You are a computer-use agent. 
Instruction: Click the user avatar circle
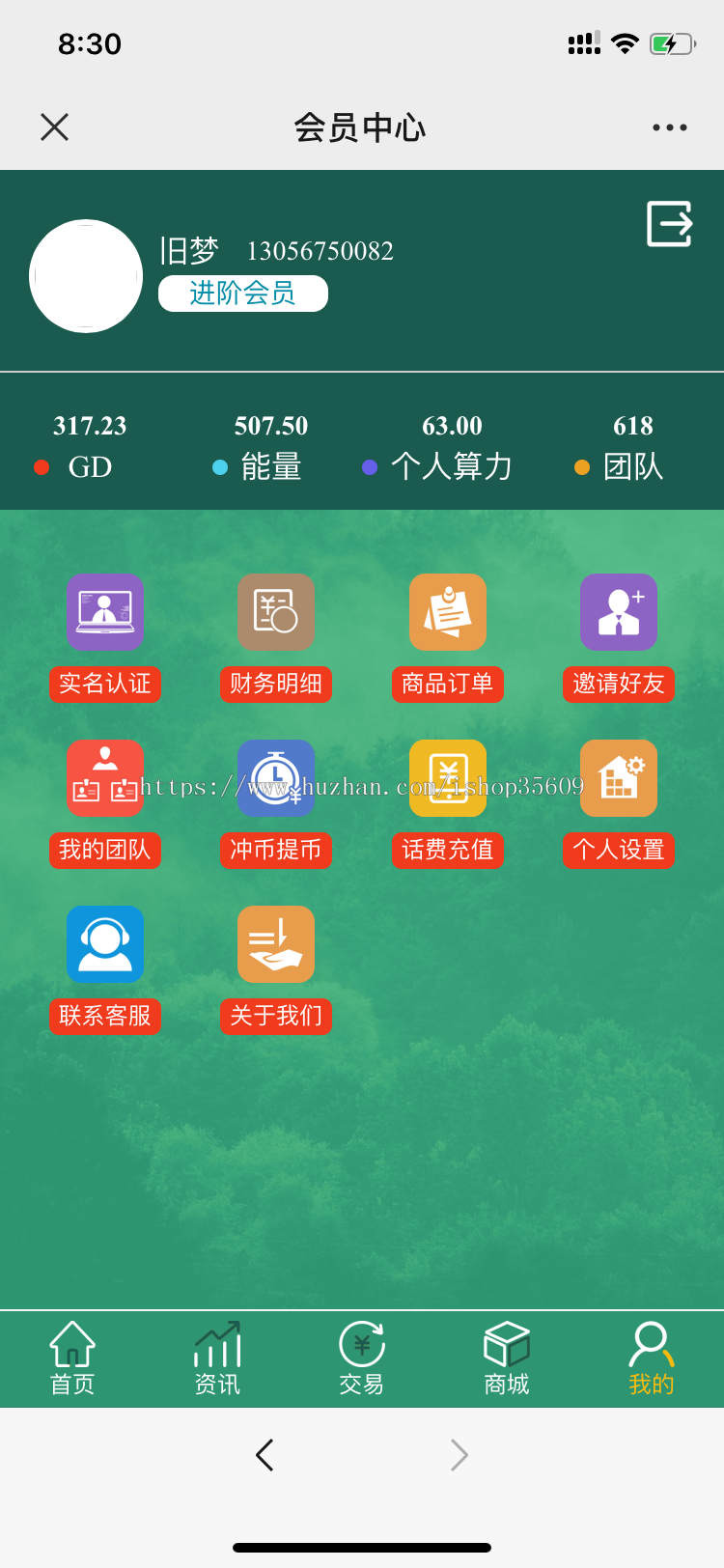[x=86, y=275]
